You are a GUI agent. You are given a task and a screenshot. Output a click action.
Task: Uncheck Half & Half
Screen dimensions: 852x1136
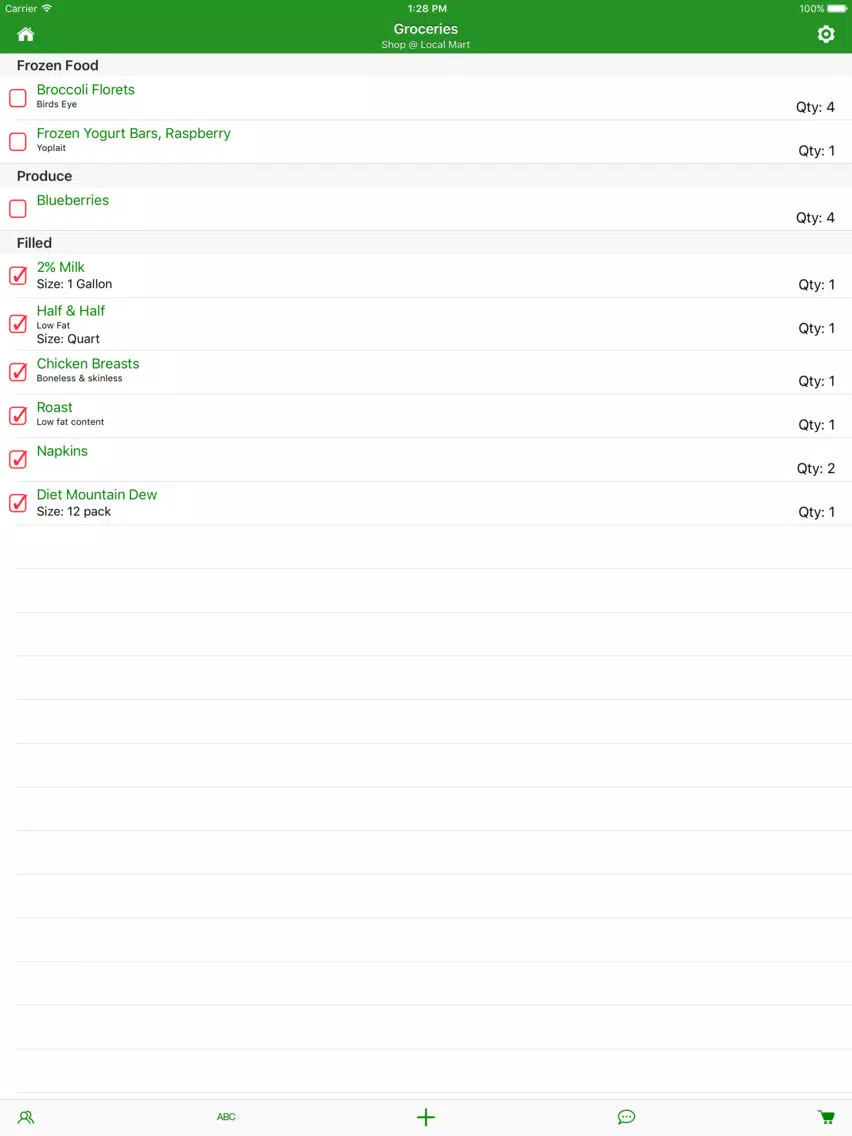[x=18, y=324]
